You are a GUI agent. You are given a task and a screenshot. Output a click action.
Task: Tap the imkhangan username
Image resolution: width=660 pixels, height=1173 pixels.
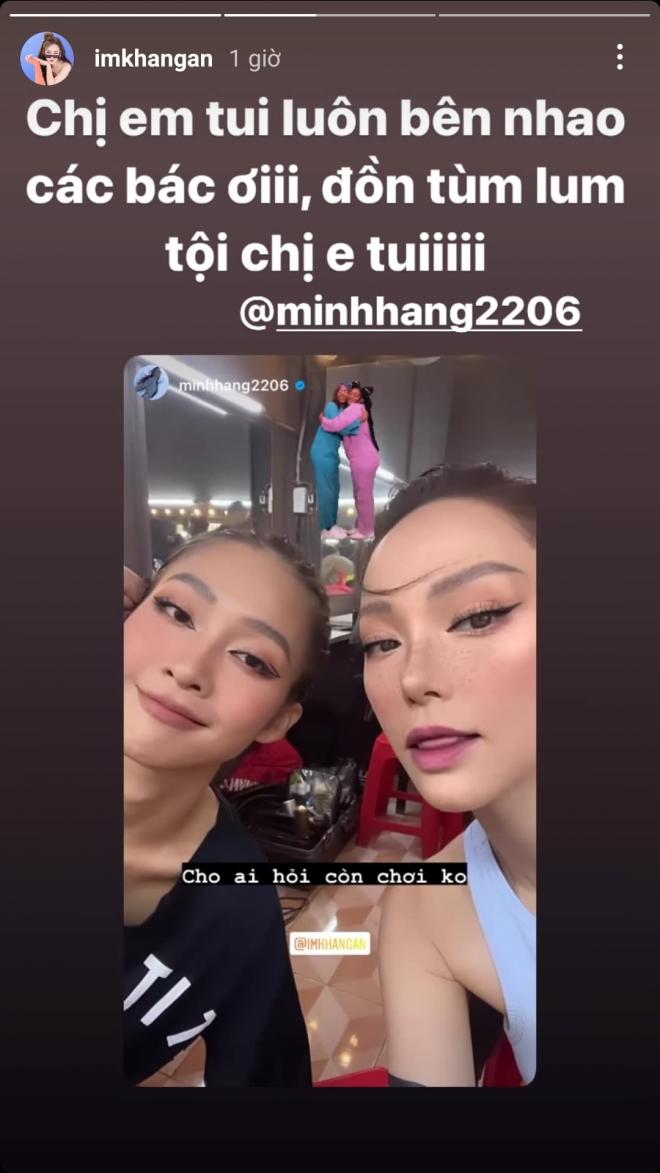153,59
